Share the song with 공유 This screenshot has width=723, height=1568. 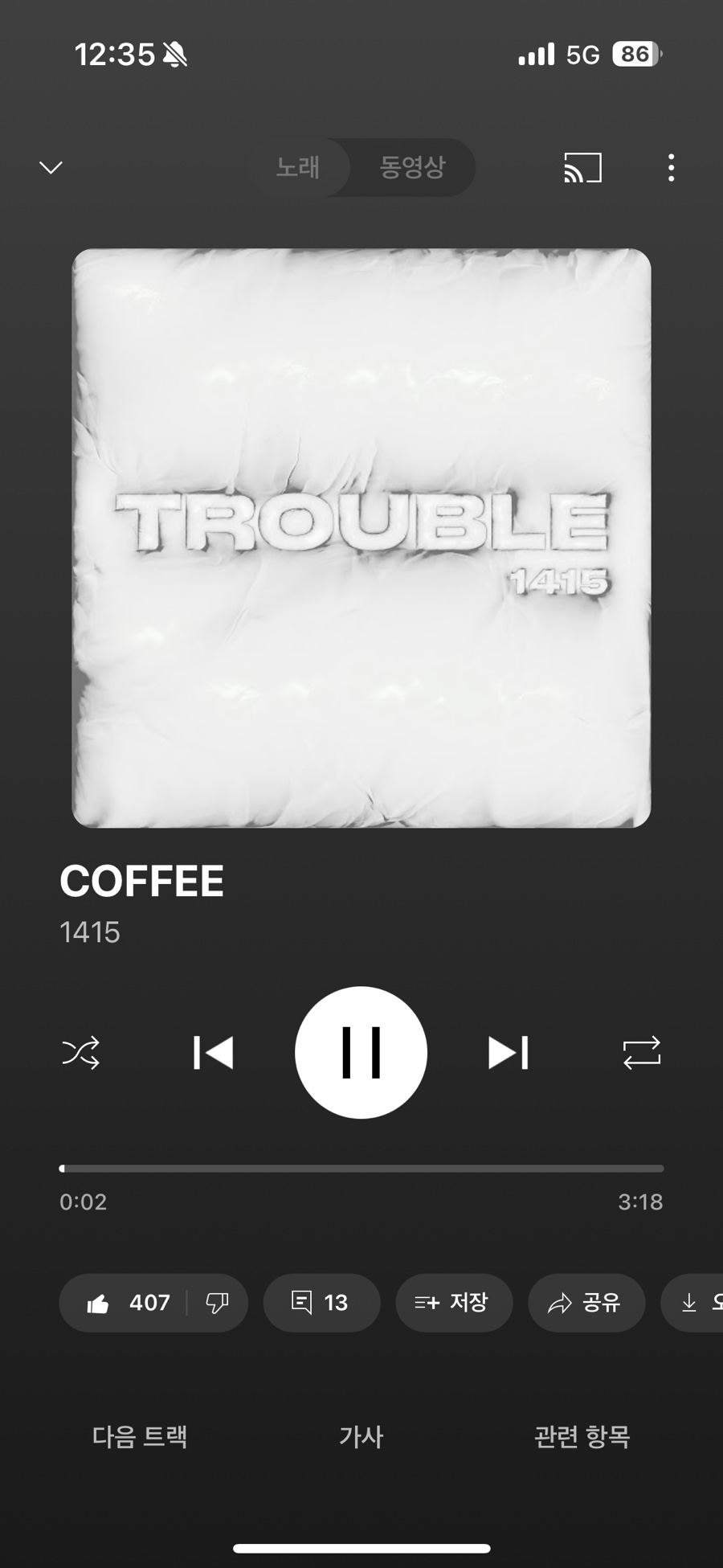click(586, 1303)
